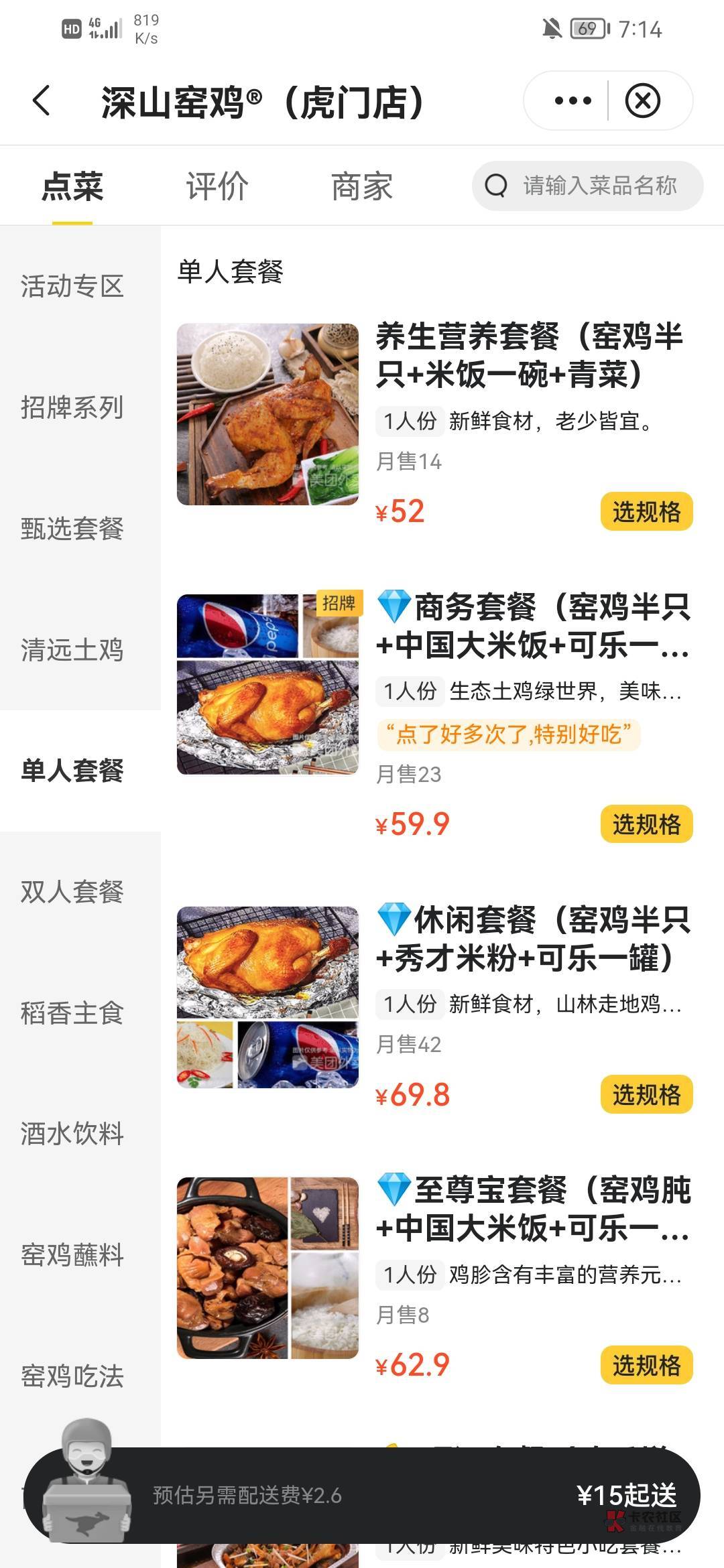This screenshot has width=724, height=1568.
Task: Open the 双人套餐 category
Action: pyautogui.click(x=72, y=892)
